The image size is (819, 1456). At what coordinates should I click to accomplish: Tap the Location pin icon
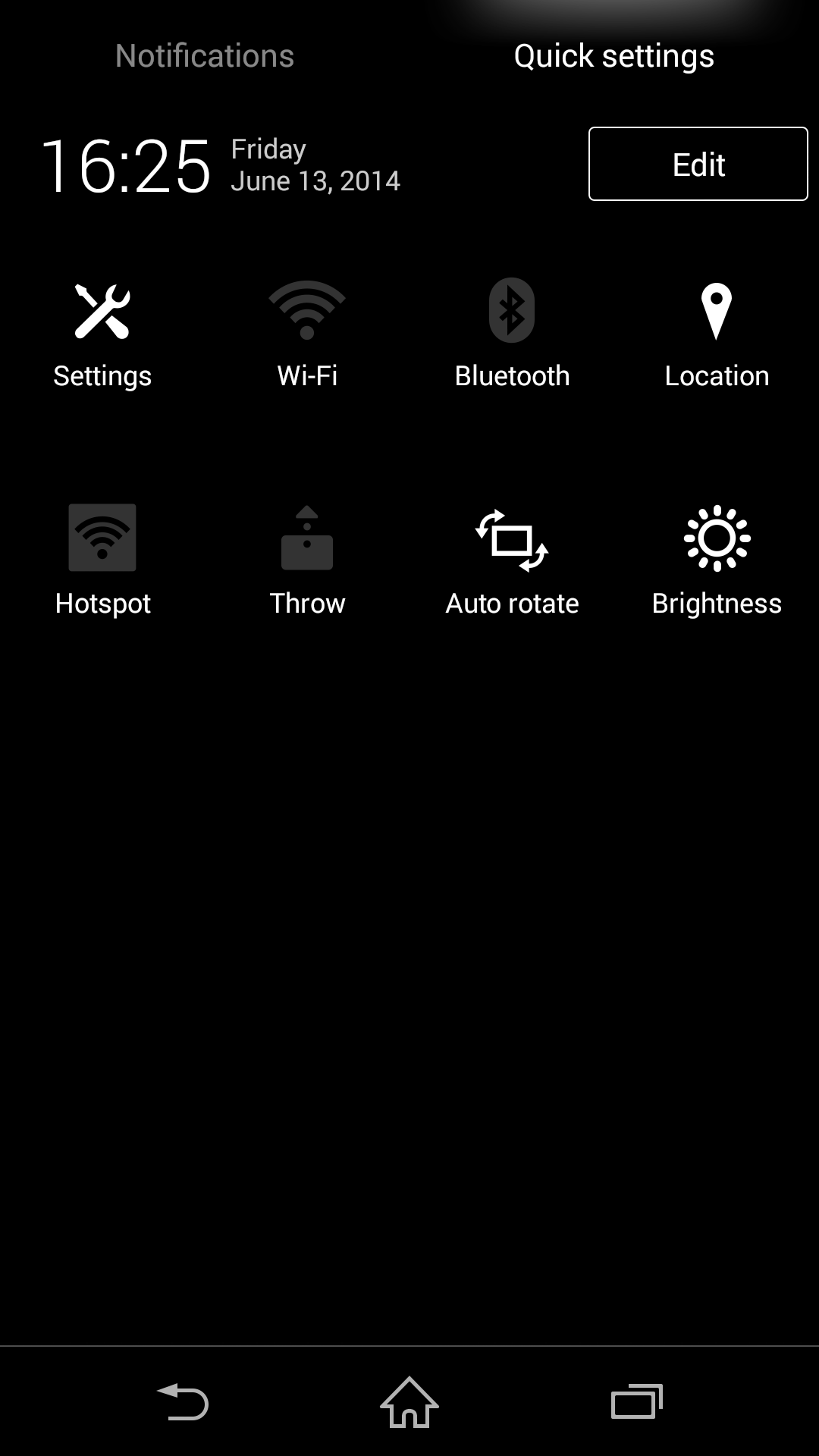pos(717,311)
